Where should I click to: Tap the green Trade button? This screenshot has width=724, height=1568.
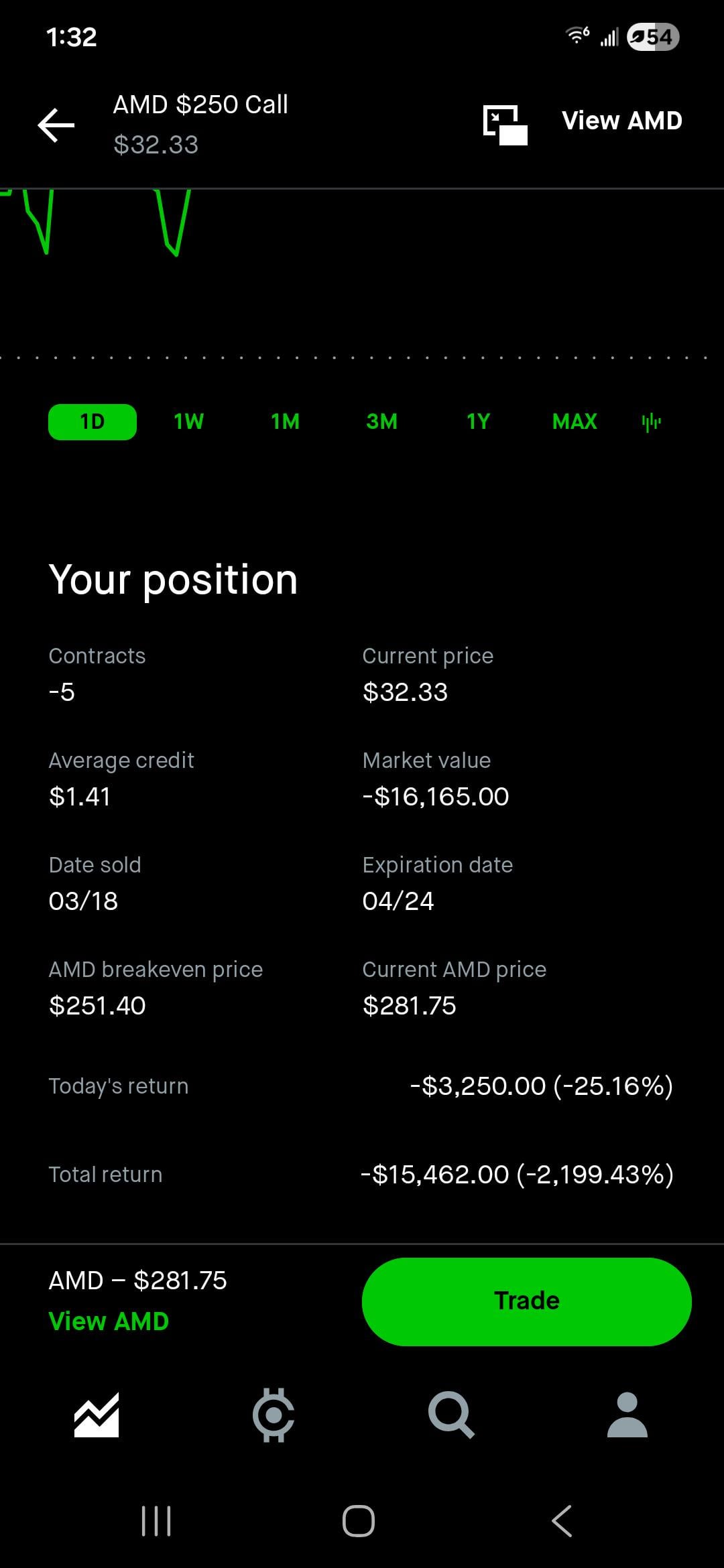[526, 1301]
